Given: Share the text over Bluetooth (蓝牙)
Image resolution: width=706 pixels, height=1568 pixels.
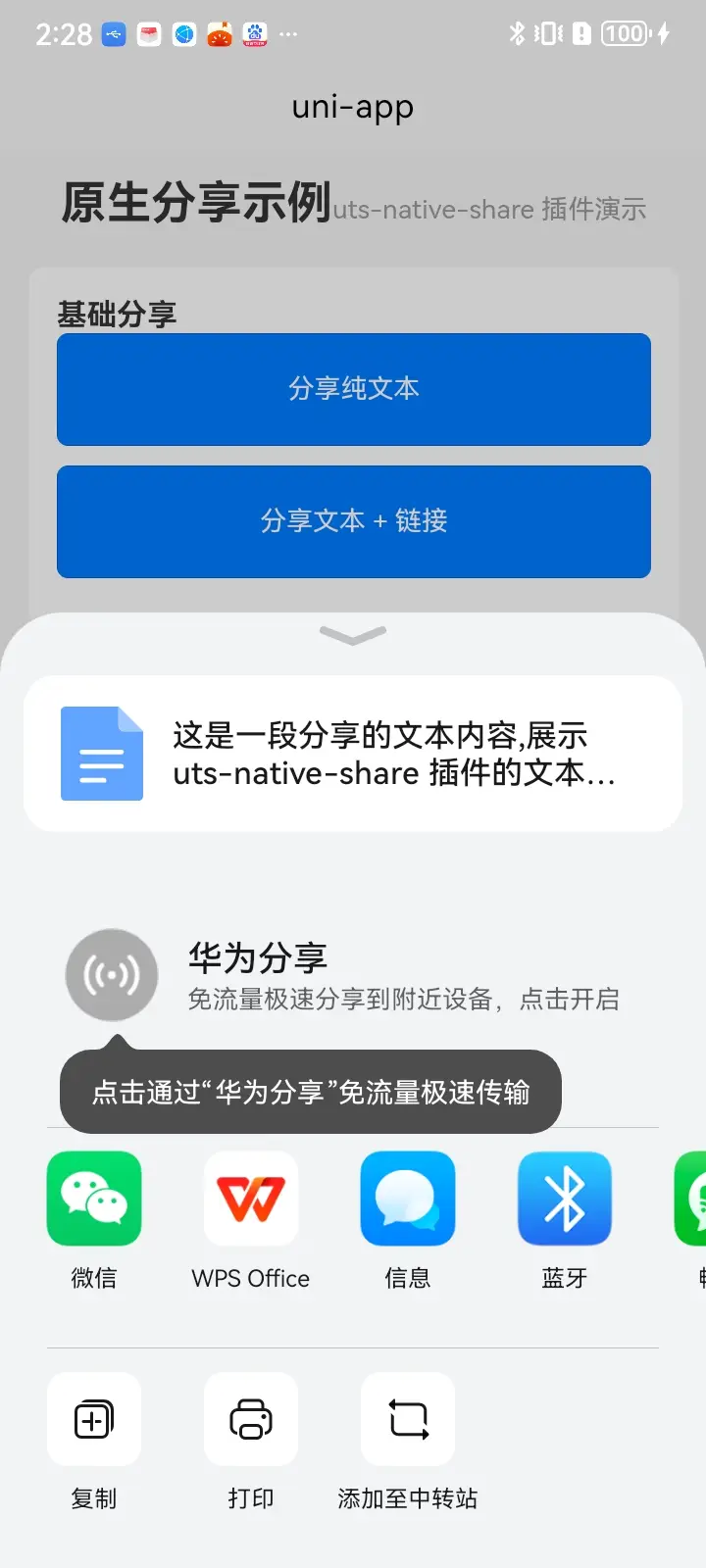Looking at the screenshot, I should pyautogui.click(x=565, y=1199).
